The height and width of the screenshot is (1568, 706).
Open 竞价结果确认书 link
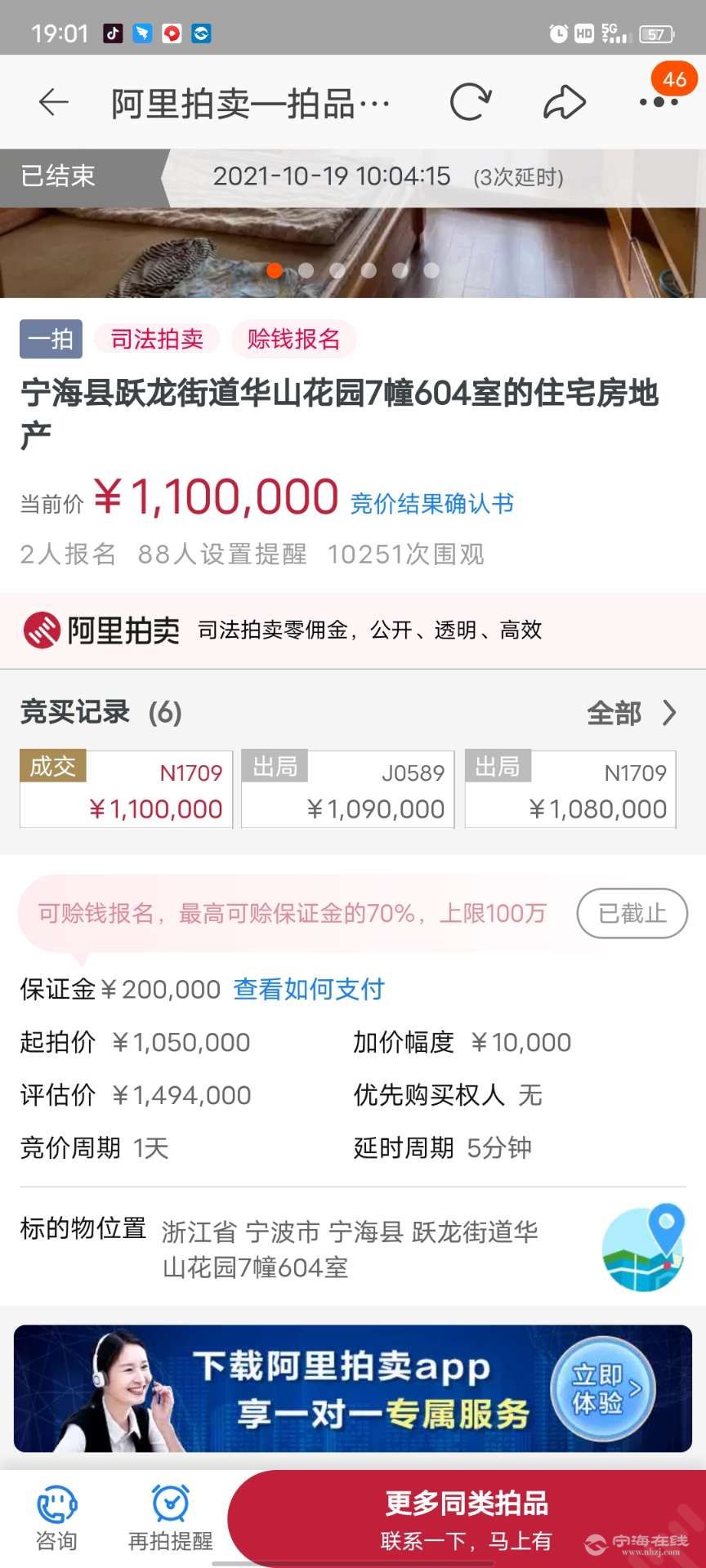432,503
